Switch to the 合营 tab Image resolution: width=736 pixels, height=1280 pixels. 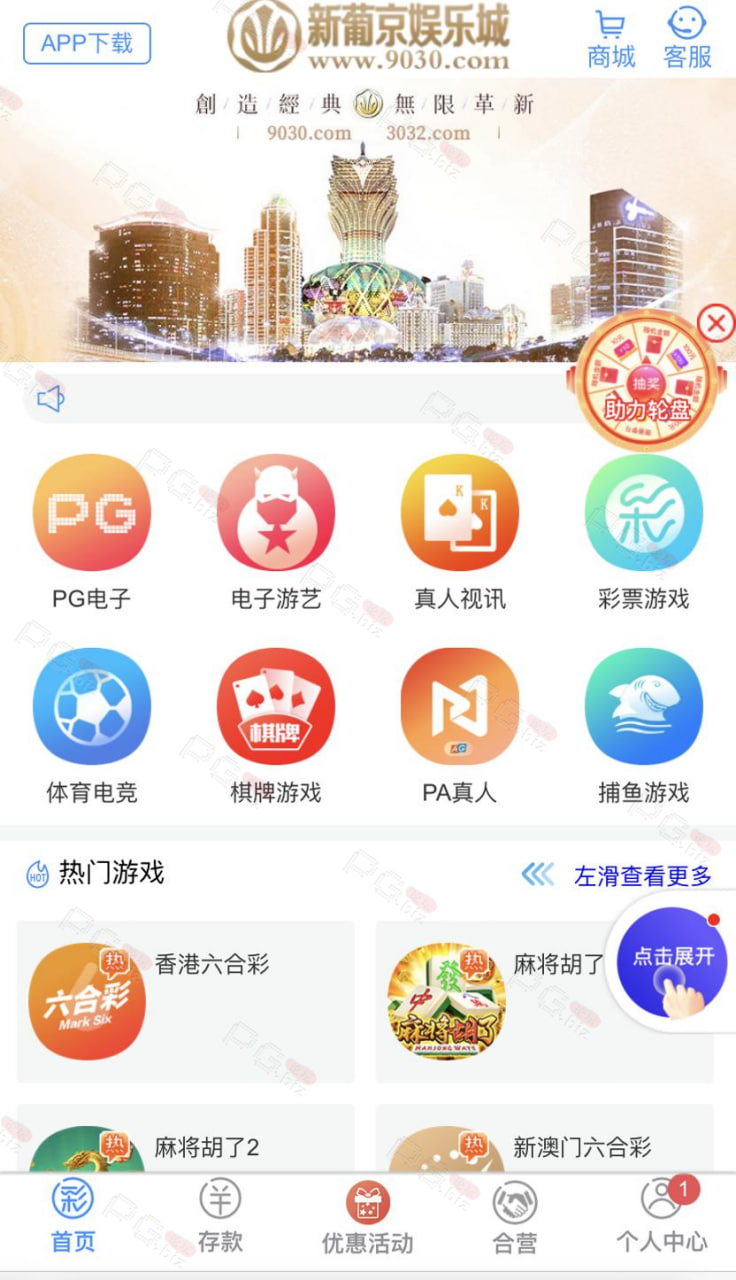click(x=515, y=1217)
